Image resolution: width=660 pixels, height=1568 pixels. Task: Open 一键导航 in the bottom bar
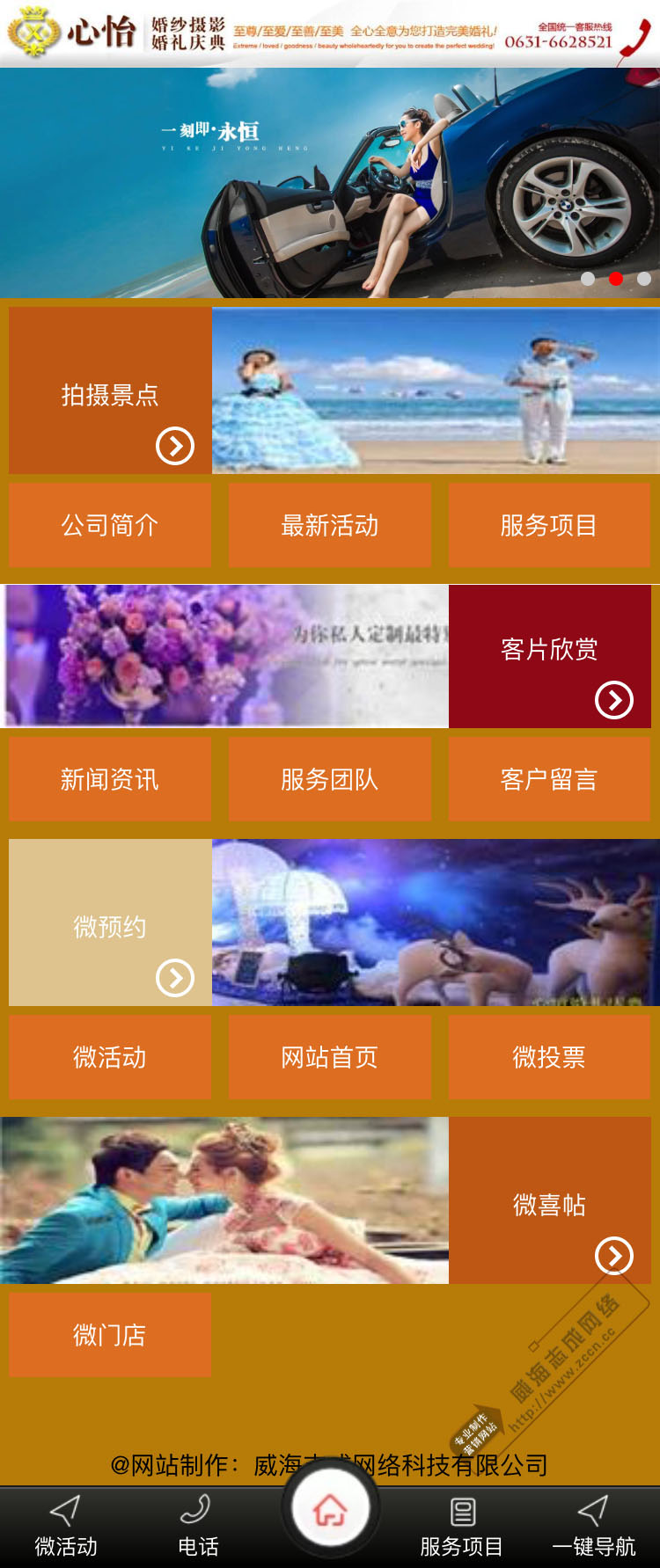coord(594,1528)
